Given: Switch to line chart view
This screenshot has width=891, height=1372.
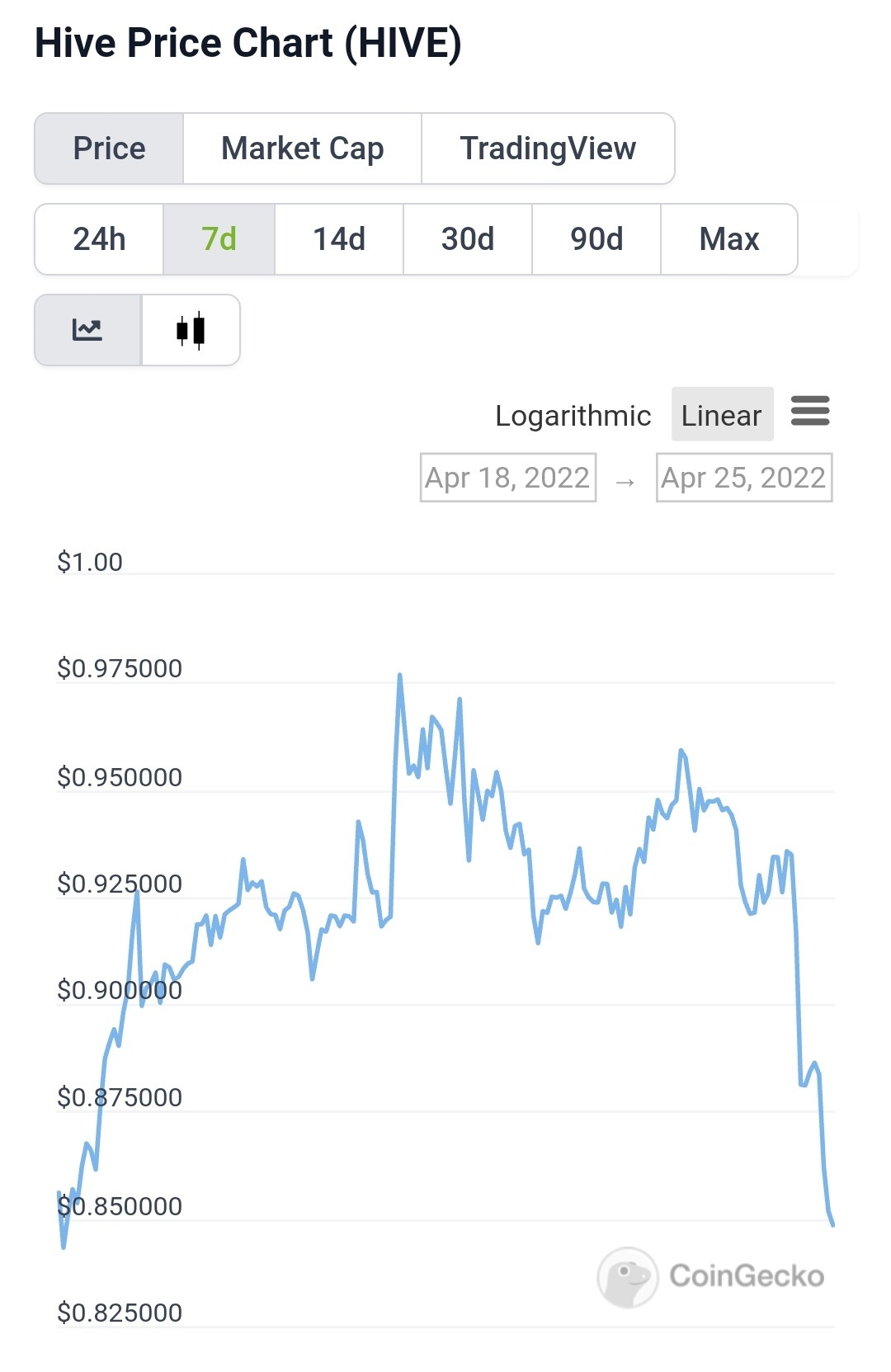Looking at the screenshot, I should pos(87,330).
